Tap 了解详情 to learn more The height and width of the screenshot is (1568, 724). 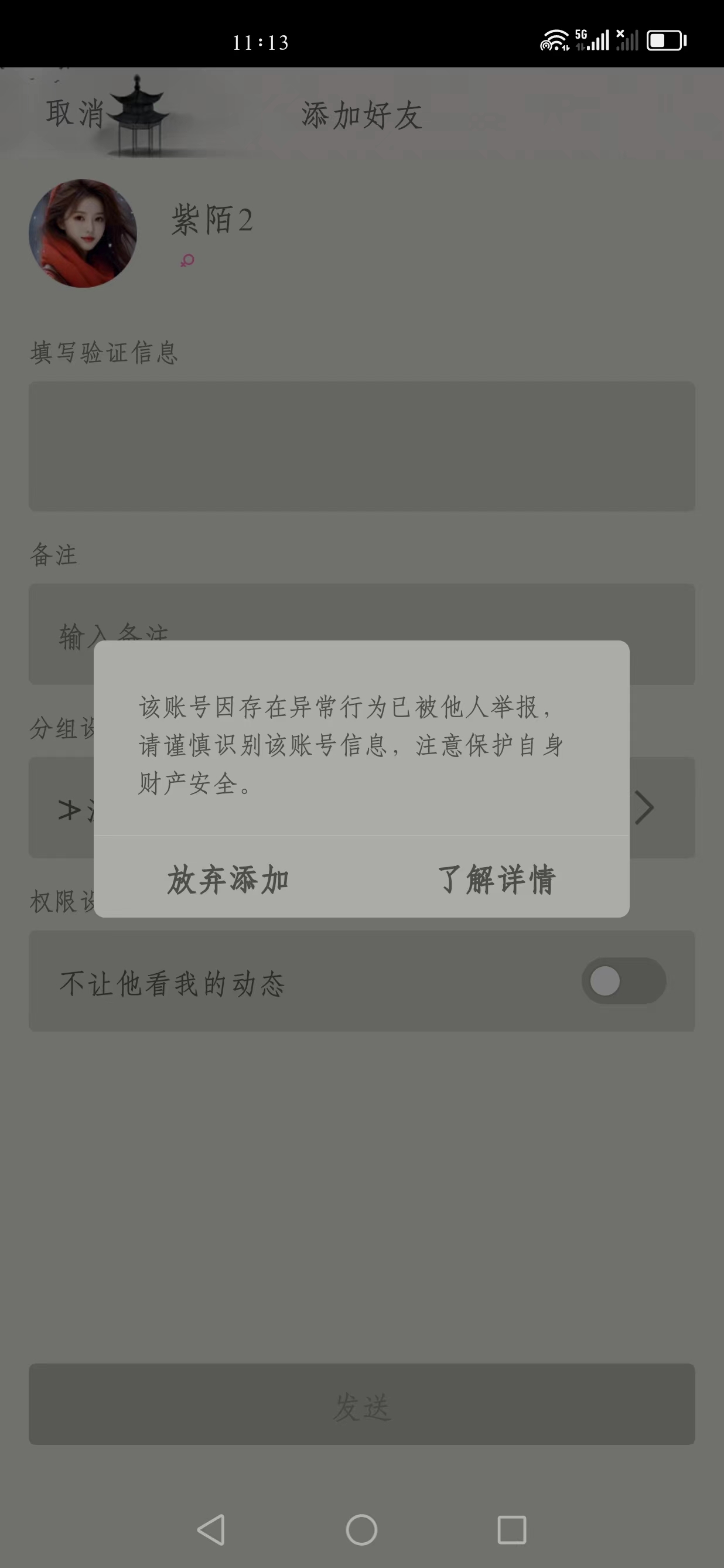pos(496,879)
